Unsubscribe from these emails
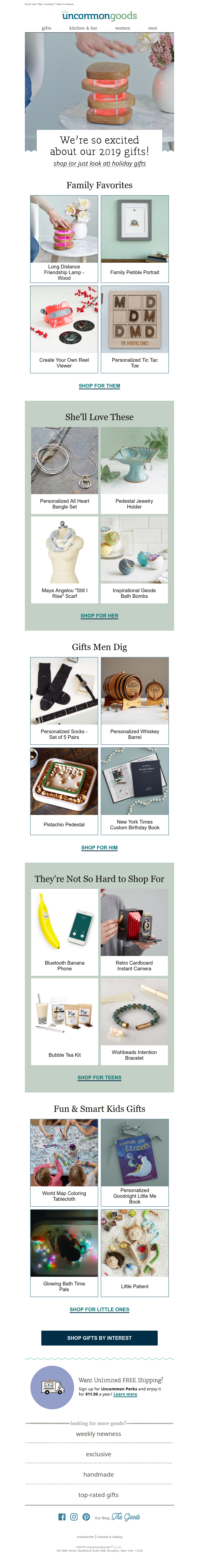The height and width of the screenshot is (1568, 199). [x=85, y=1537]
